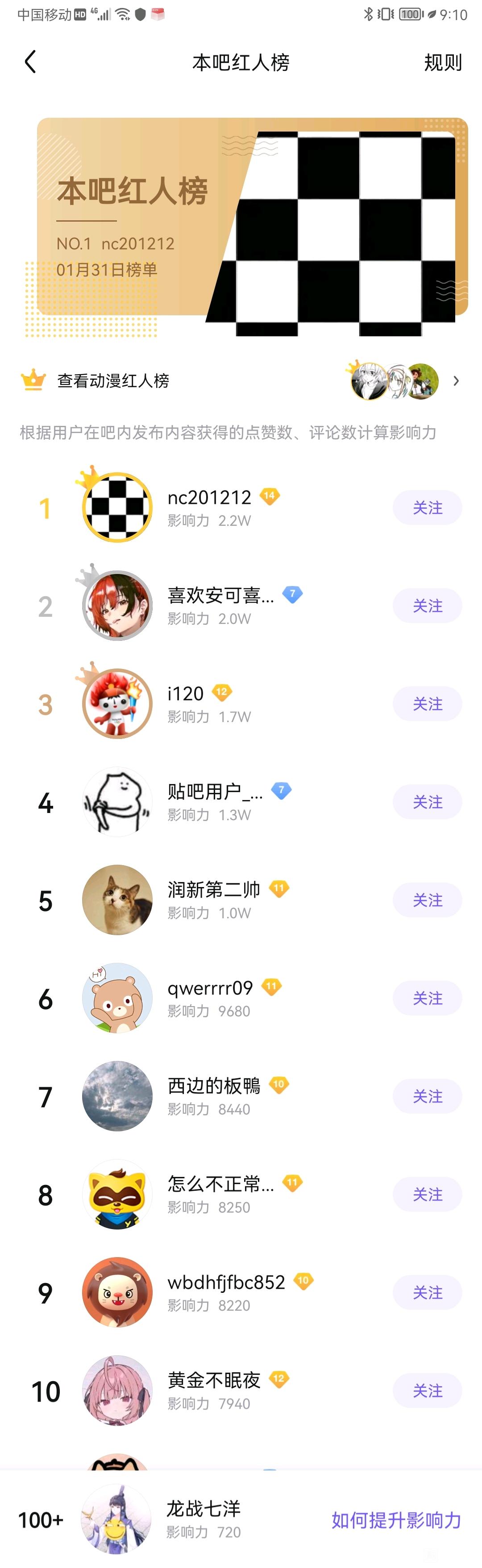This screenshot has width=482, height=1568.
Task: Follow user 润新第二帅
Action: (x=427, y=900)
